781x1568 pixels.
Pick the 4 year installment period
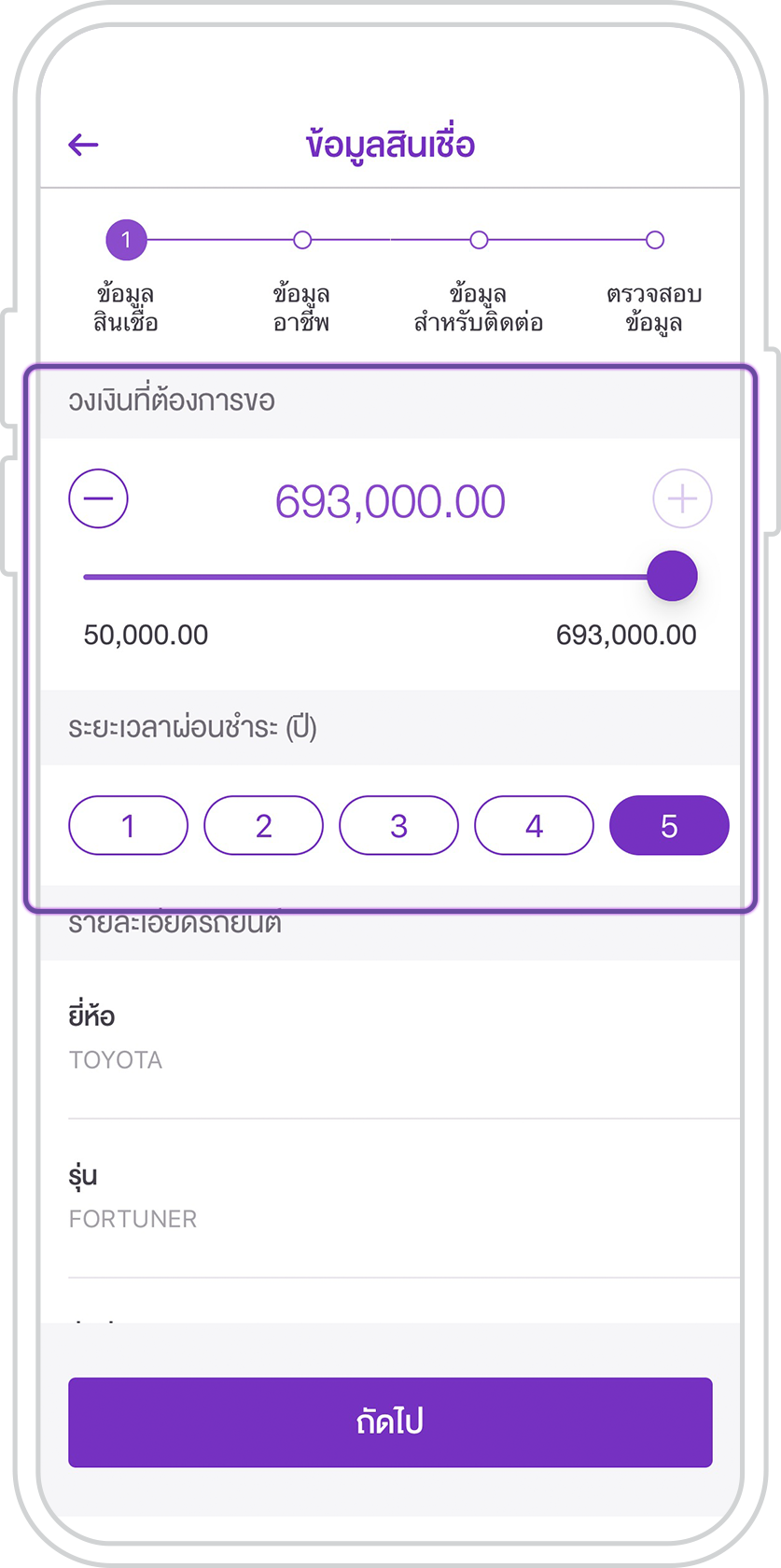tap(534, 826)
